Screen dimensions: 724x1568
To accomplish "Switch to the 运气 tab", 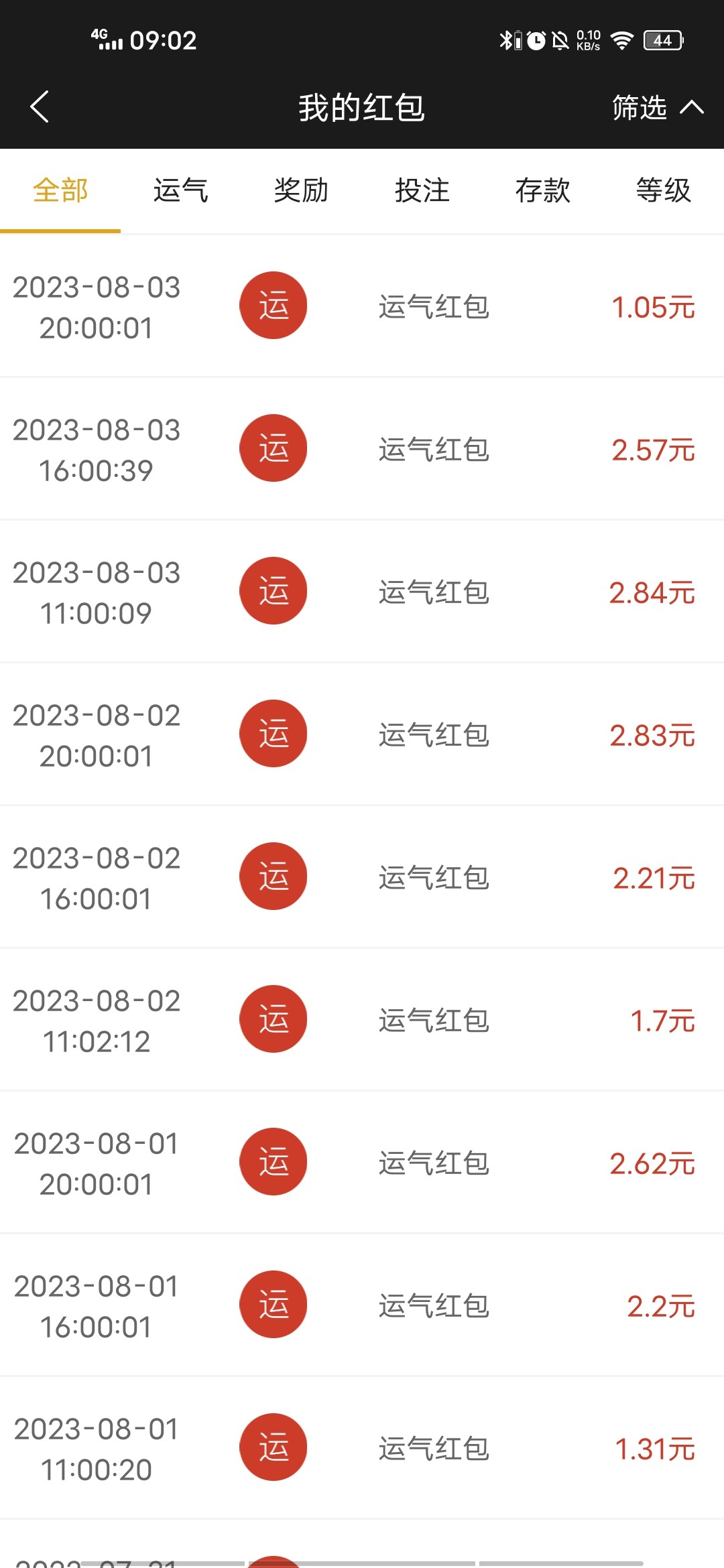I will (x=181, y=191).
